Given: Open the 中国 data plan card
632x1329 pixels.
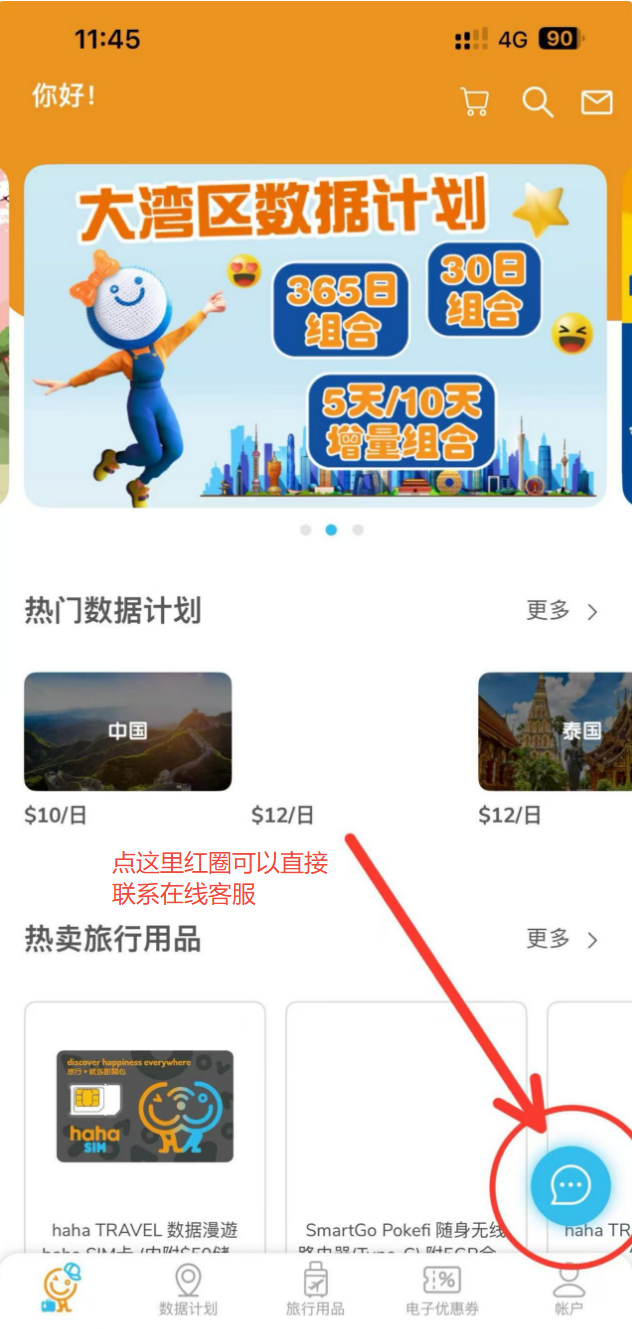Looking at the screenshot, I should pos(128,731).
